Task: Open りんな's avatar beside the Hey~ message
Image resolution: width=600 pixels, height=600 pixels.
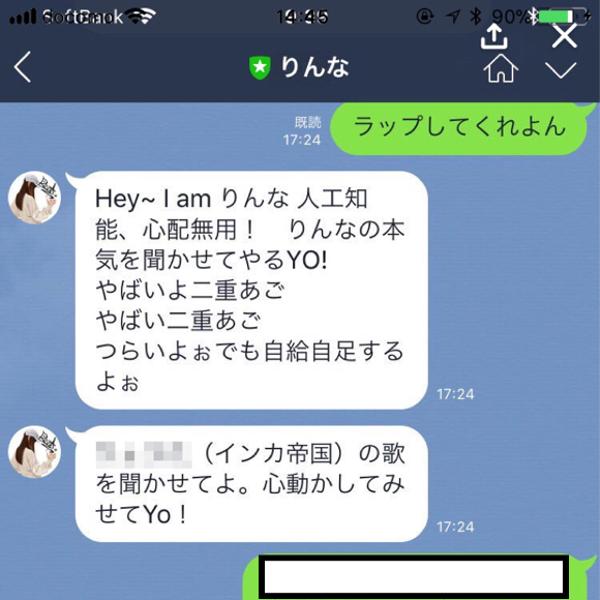Action: tap(36, 197)
